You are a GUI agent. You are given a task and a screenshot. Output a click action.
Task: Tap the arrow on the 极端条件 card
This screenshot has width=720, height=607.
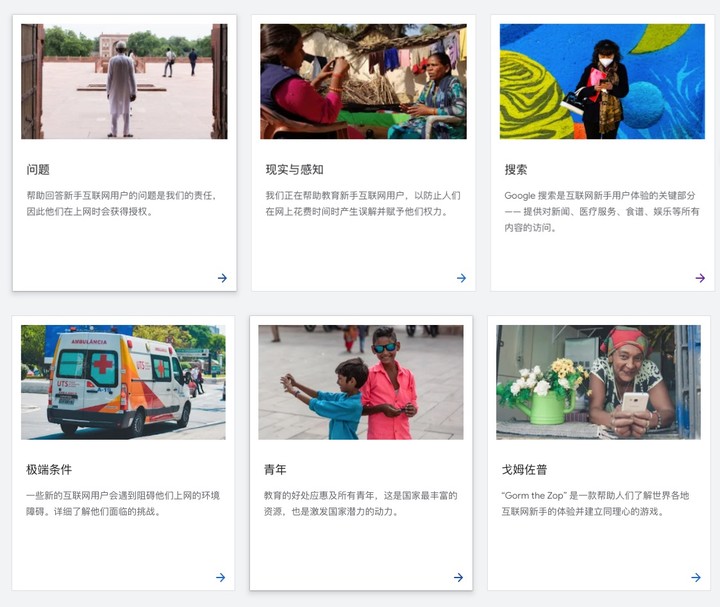click(x=220, y=577)
